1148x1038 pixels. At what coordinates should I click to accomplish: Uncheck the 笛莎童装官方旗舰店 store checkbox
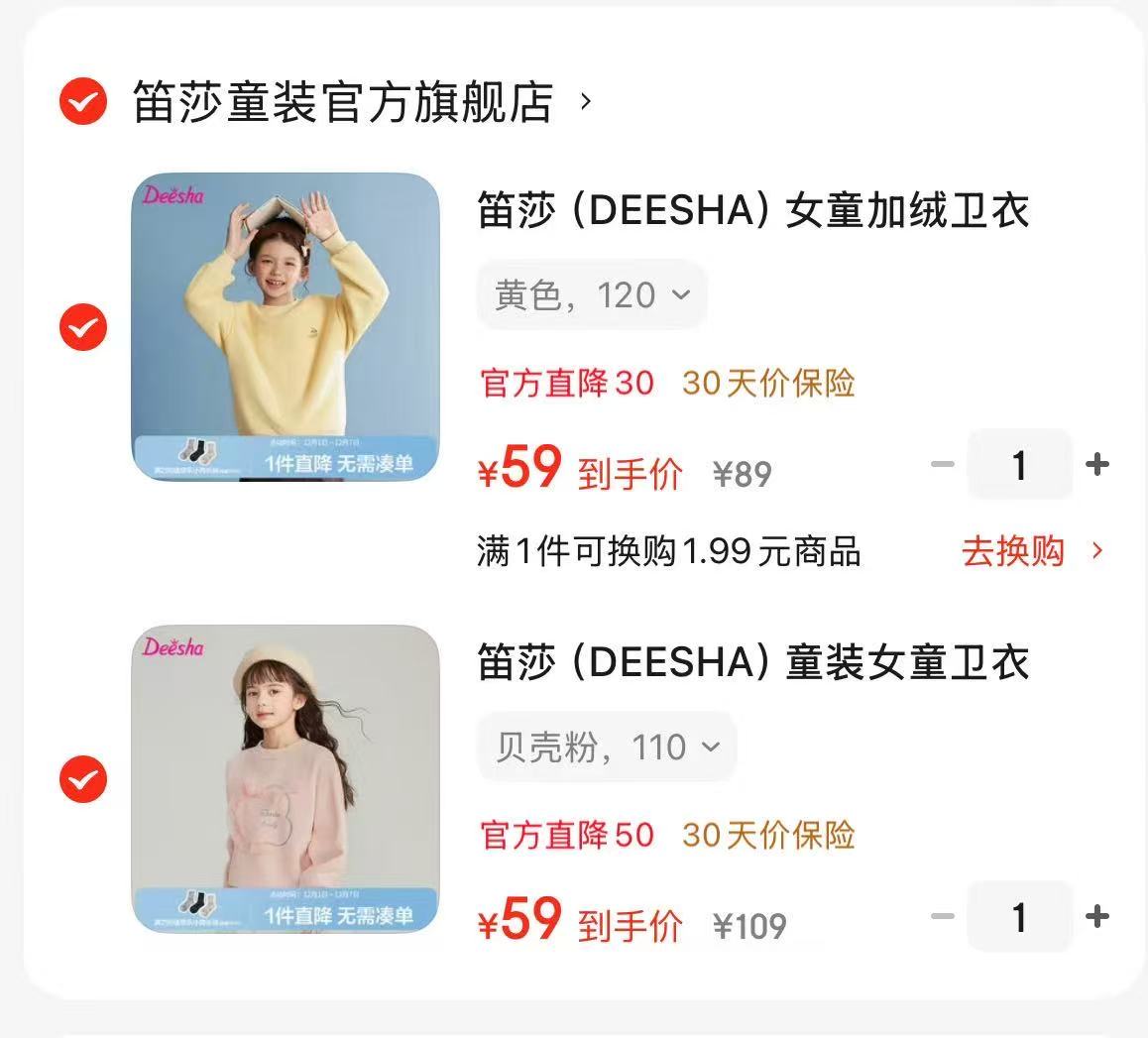(82, 101)
